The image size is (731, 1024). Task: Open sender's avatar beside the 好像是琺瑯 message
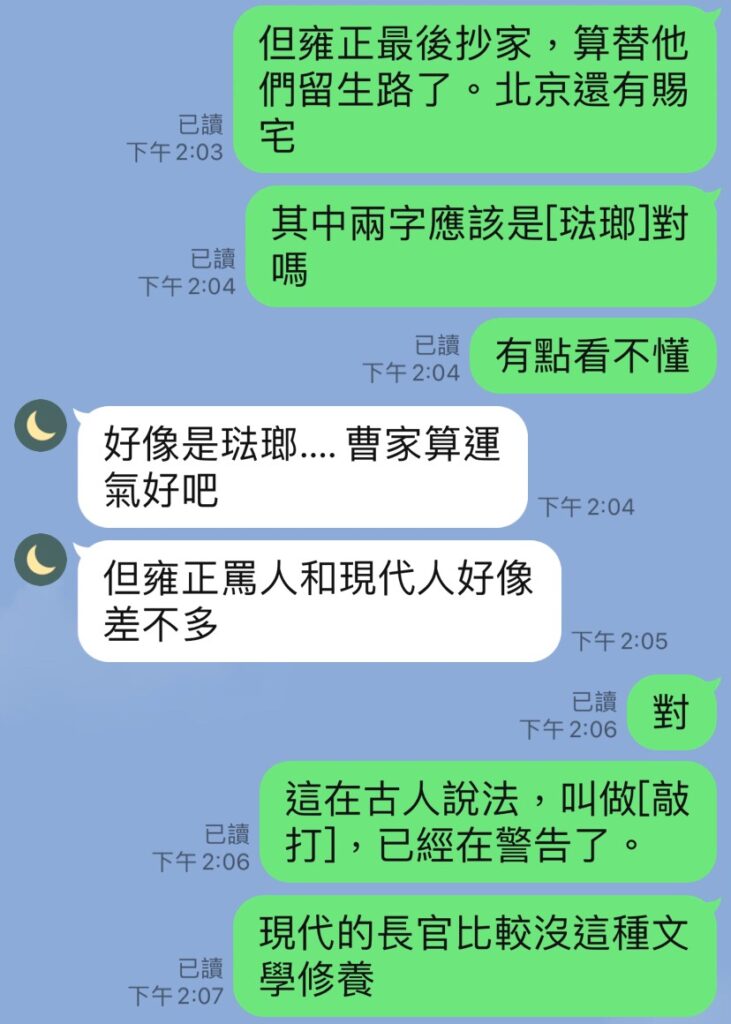pyautogui.click(x=40, y=426)
